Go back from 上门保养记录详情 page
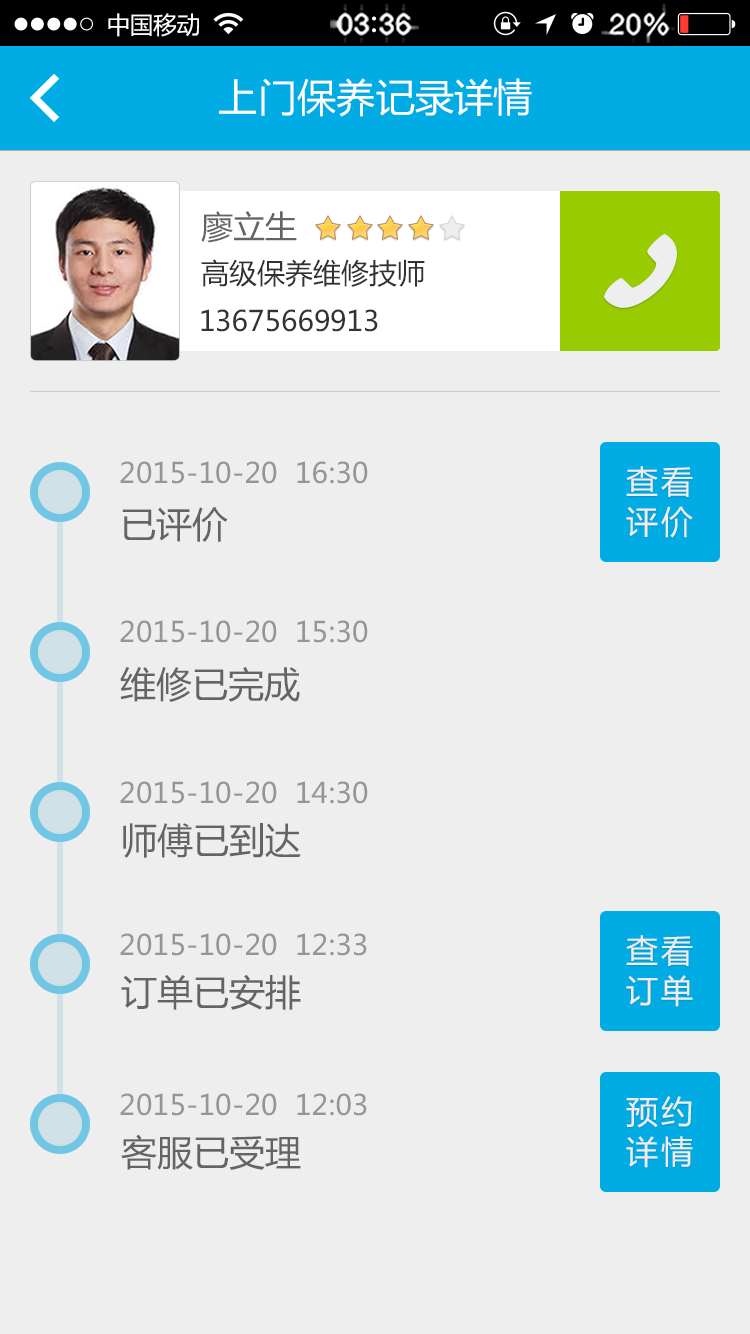The height and width of the screenshot is (1334, 750). (45, 98)
